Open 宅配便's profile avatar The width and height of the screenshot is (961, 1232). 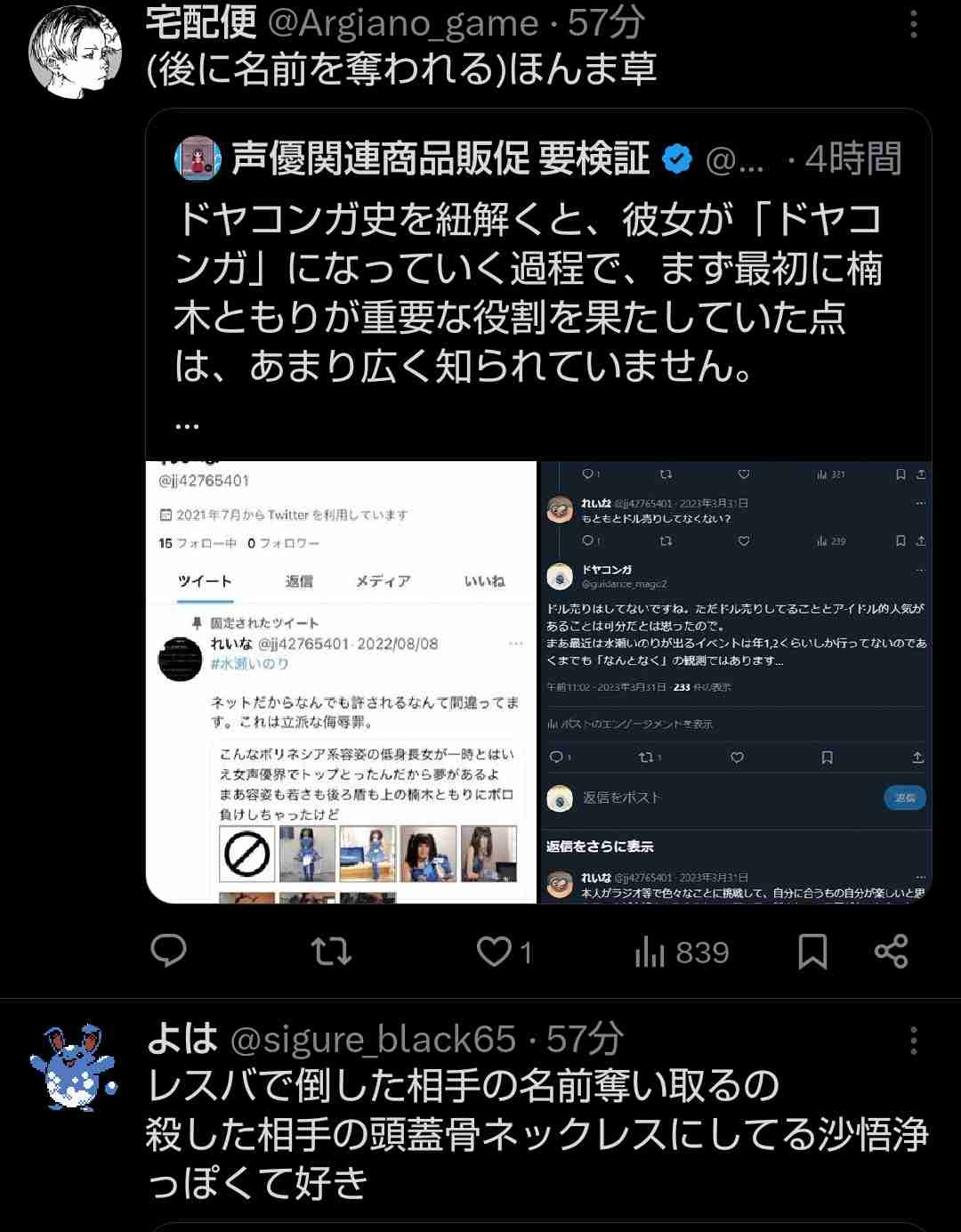click(x=75, y=52)
